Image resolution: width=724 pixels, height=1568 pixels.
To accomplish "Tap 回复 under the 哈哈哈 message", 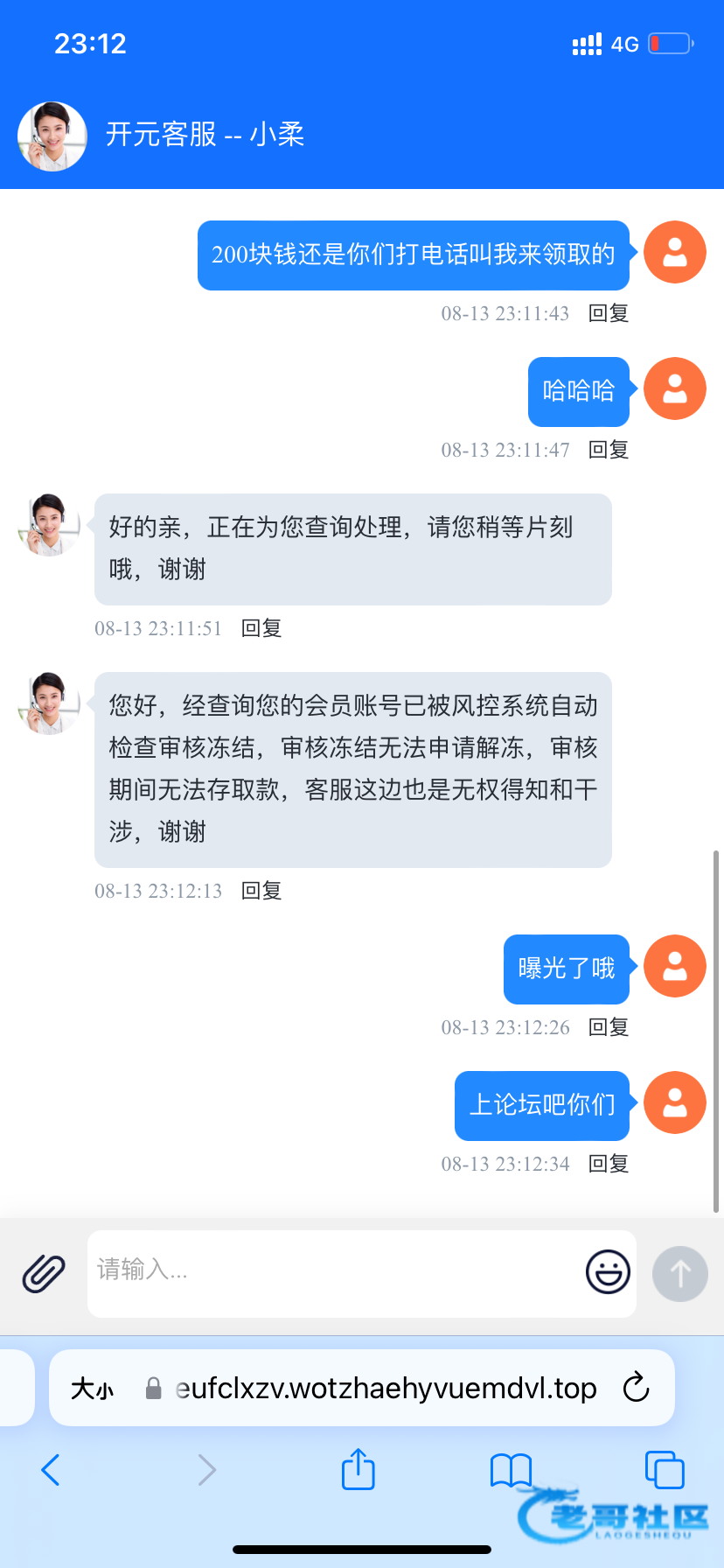I will [609, 450].
